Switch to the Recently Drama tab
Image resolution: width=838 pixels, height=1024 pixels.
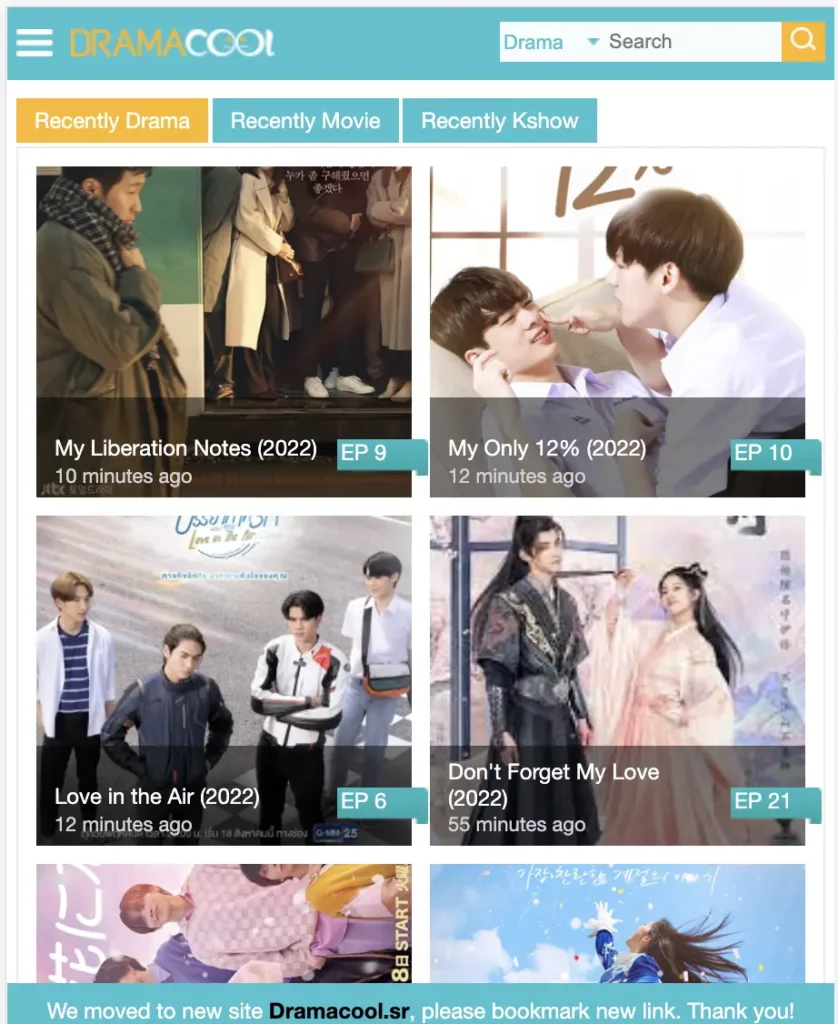(x=112, y=121)
